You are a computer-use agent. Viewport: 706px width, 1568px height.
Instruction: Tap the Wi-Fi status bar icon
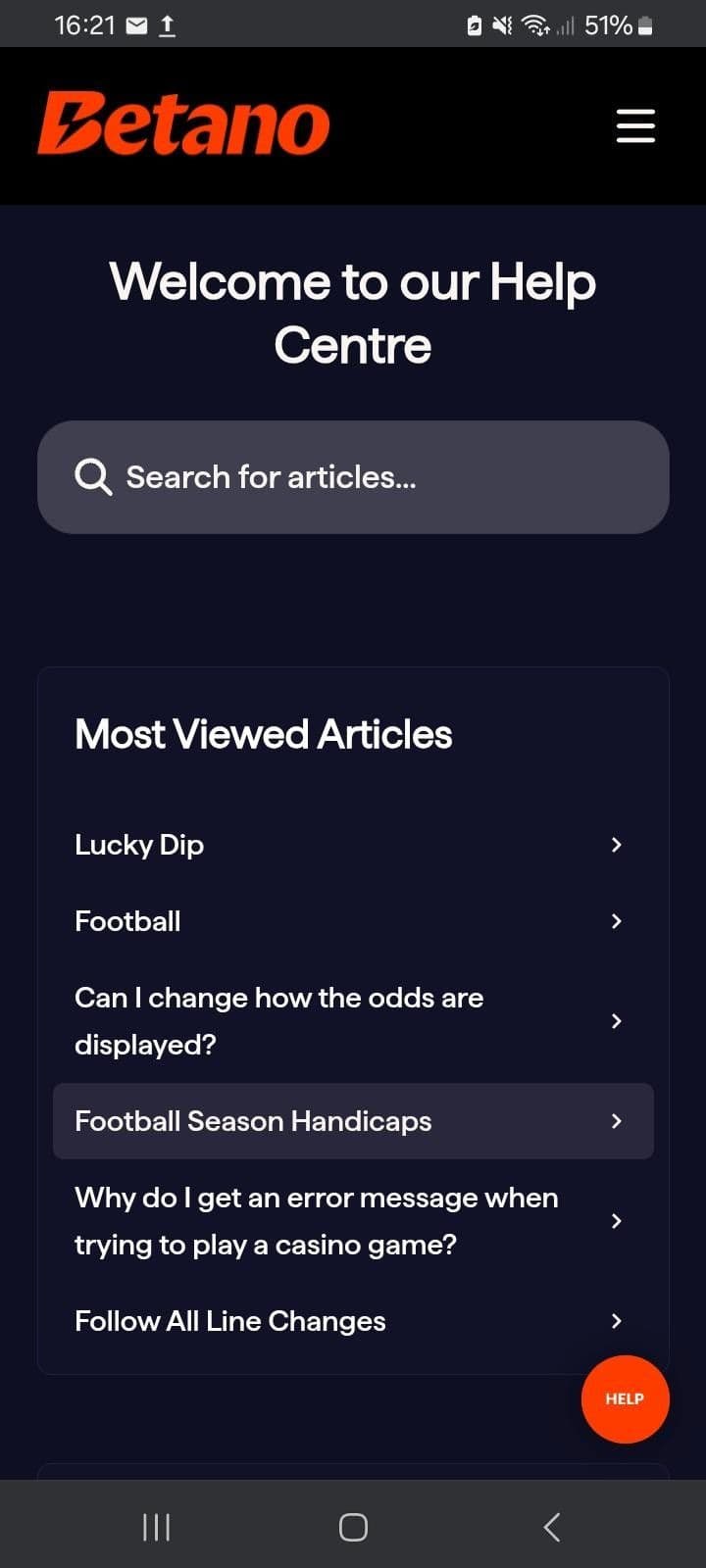534,24
